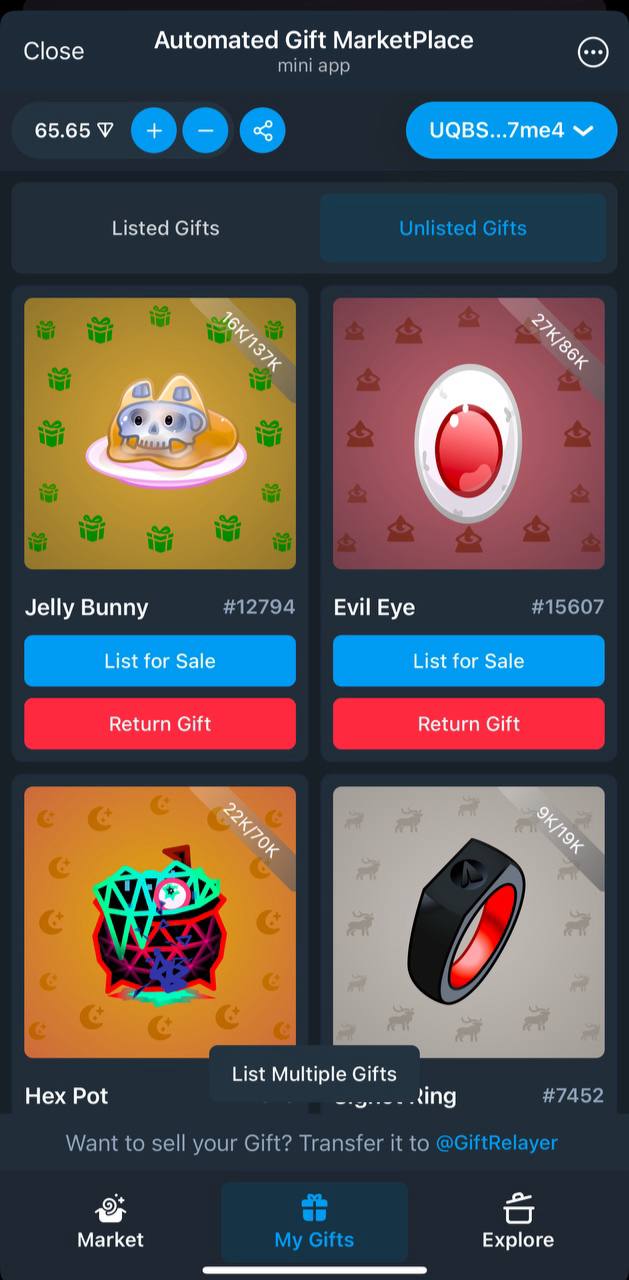Open the Jelly Bunny gift image

(160, 433)
